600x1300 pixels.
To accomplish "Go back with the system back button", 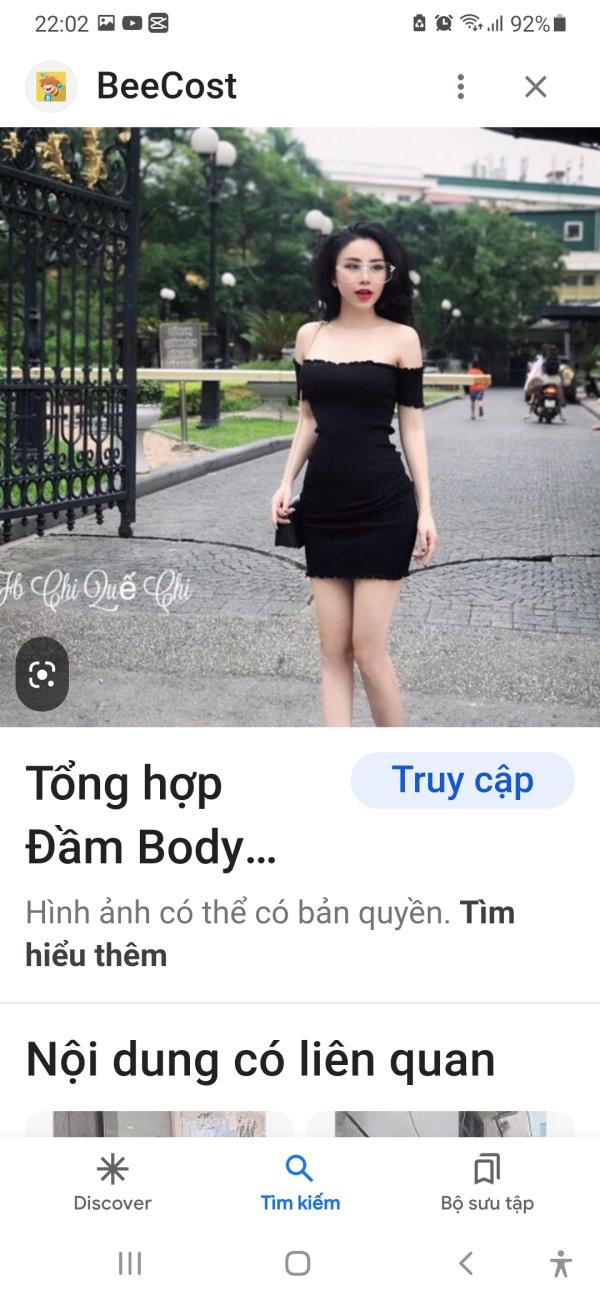I will coord(465,1263).
